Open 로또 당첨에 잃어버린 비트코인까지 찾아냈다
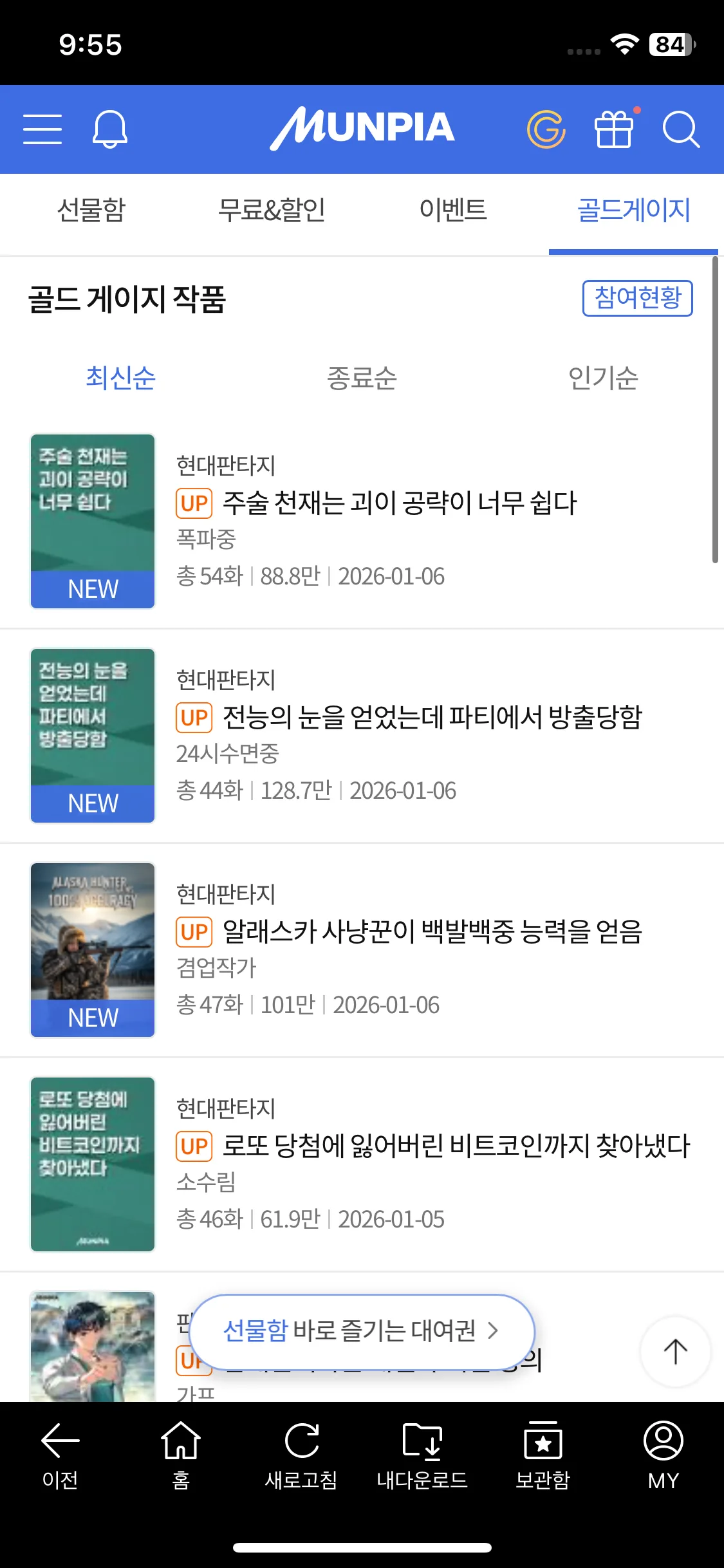The image size is (724, 1568). pyautogui.click(x=456, y=1146)
